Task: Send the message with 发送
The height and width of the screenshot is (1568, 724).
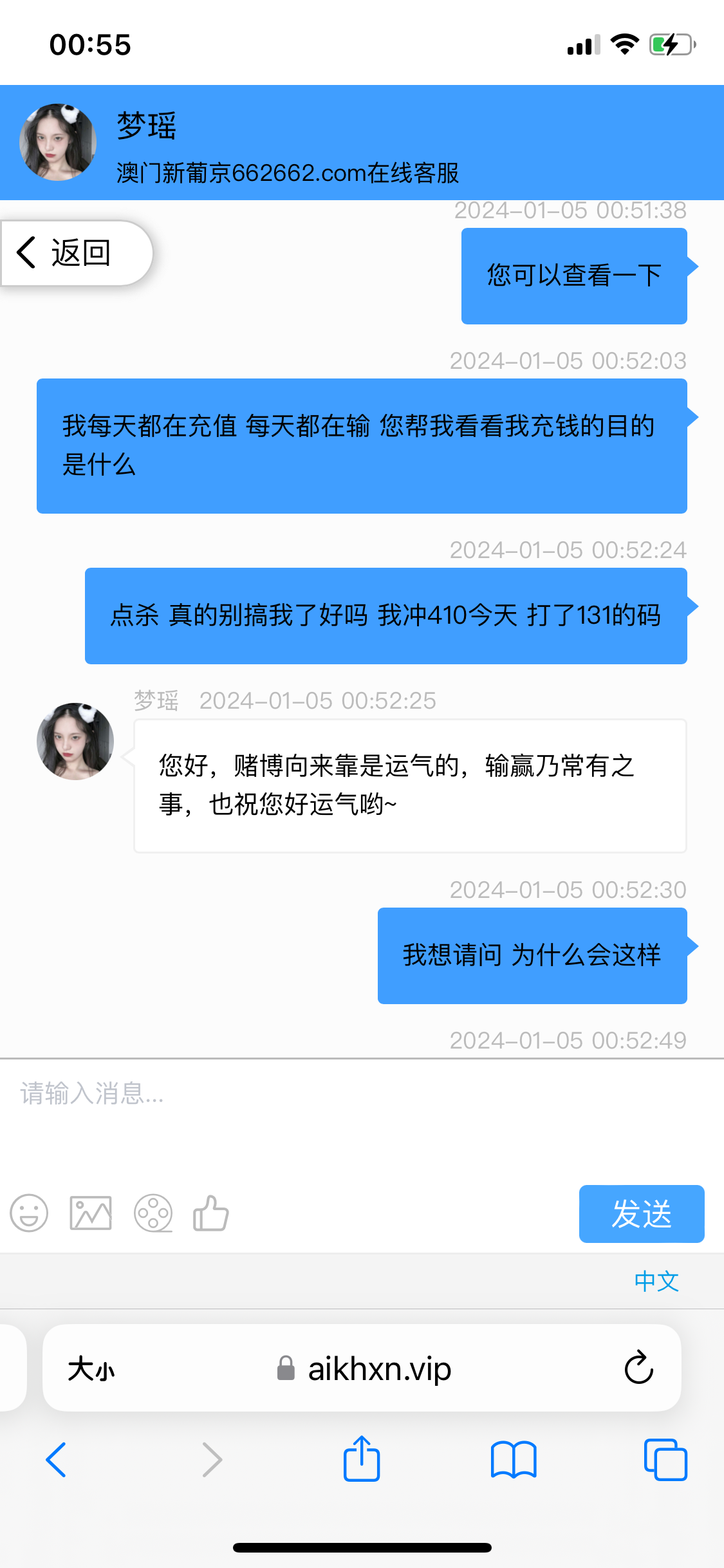Action: click(641, 1214)
